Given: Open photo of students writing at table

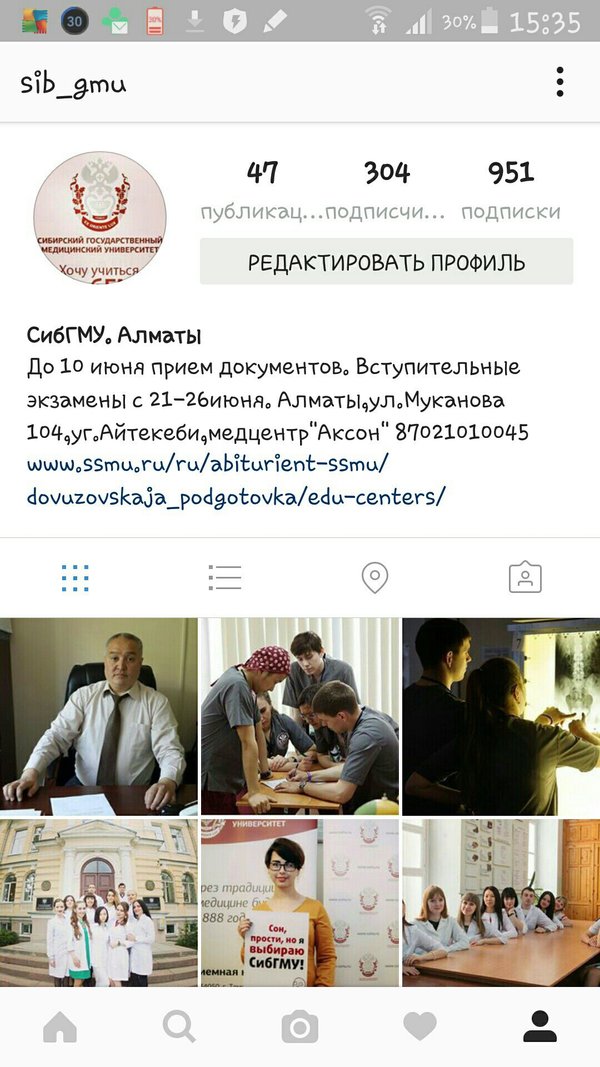Looking at the screenshot, I should click(x=300, y=715).
